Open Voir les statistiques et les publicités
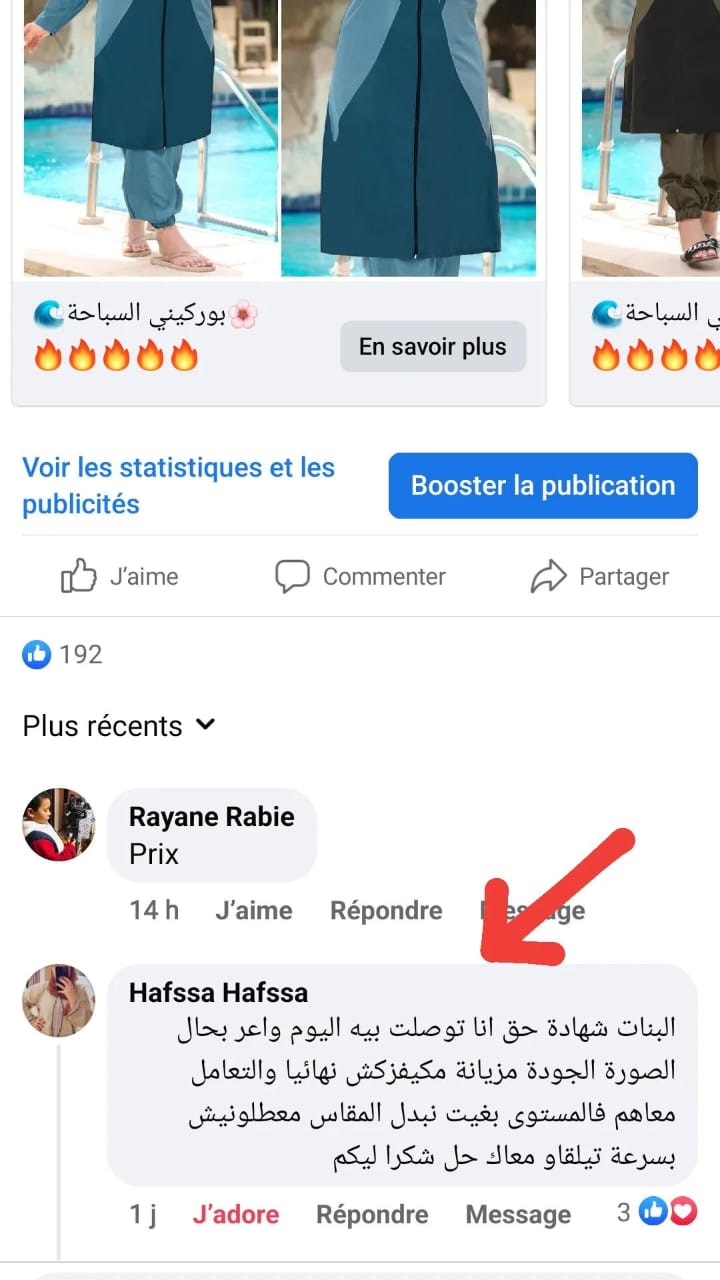720x1280 pixels. 178,485
